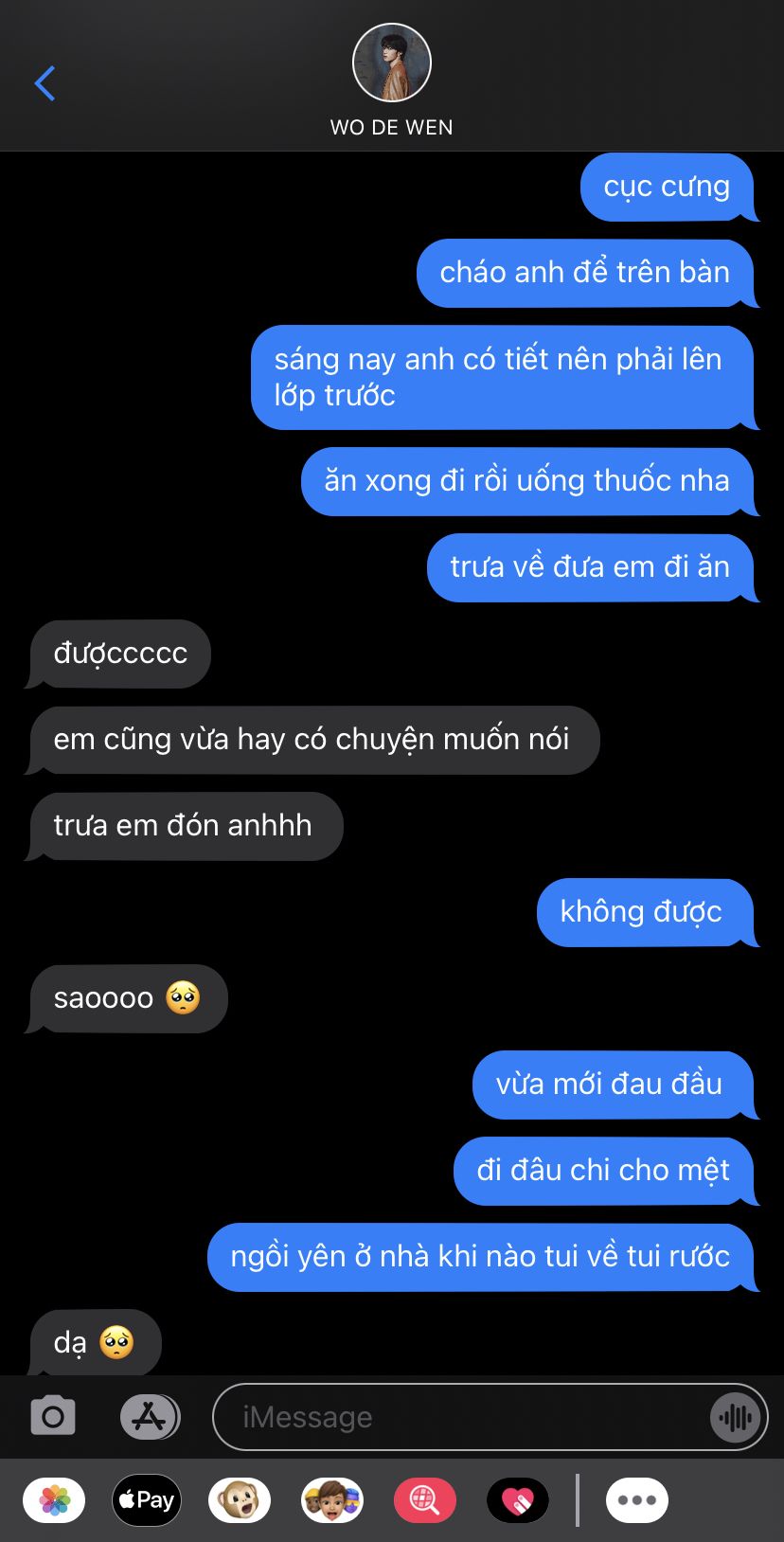This screenshot has height=1542, width=784.
Task: Open Memoji stickers
Action: (x=332, y=1500)
